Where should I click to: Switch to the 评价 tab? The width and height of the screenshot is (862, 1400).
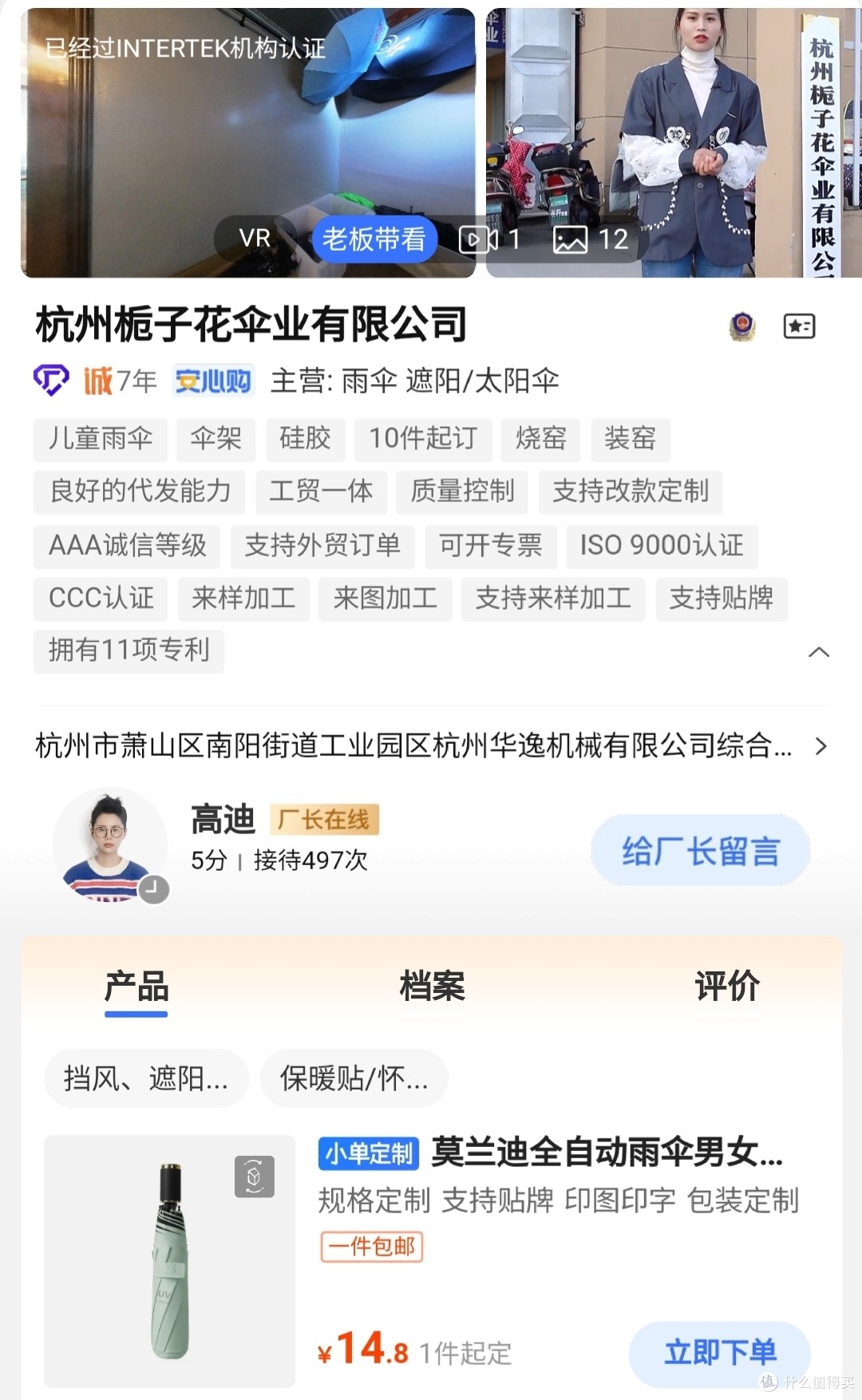click(x=726, y=987)
